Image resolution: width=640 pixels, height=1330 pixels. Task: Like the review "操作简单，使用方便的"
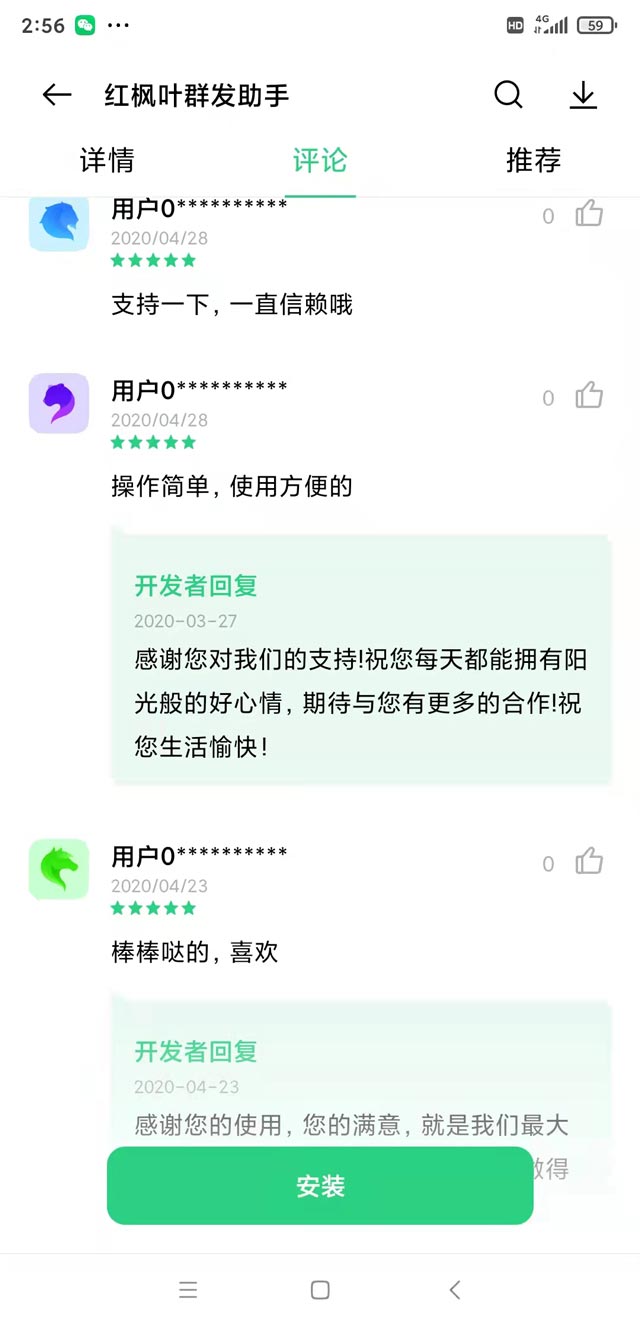(589, 396)
